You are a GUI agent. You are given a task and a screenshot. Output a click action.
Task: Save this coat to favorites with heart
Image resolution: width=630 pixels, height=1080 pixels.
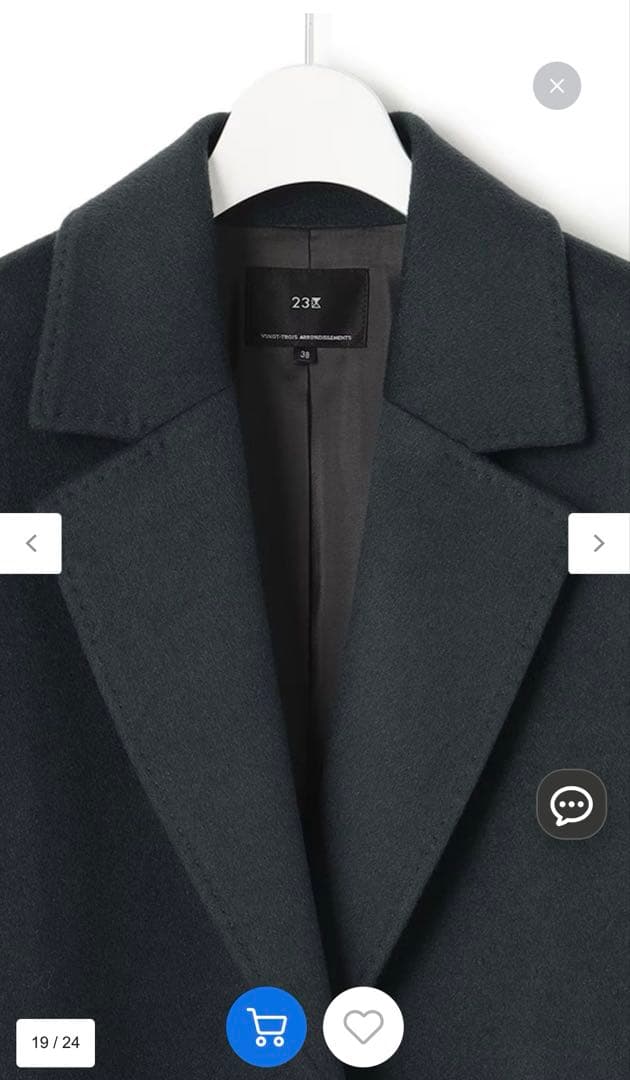363,1027
